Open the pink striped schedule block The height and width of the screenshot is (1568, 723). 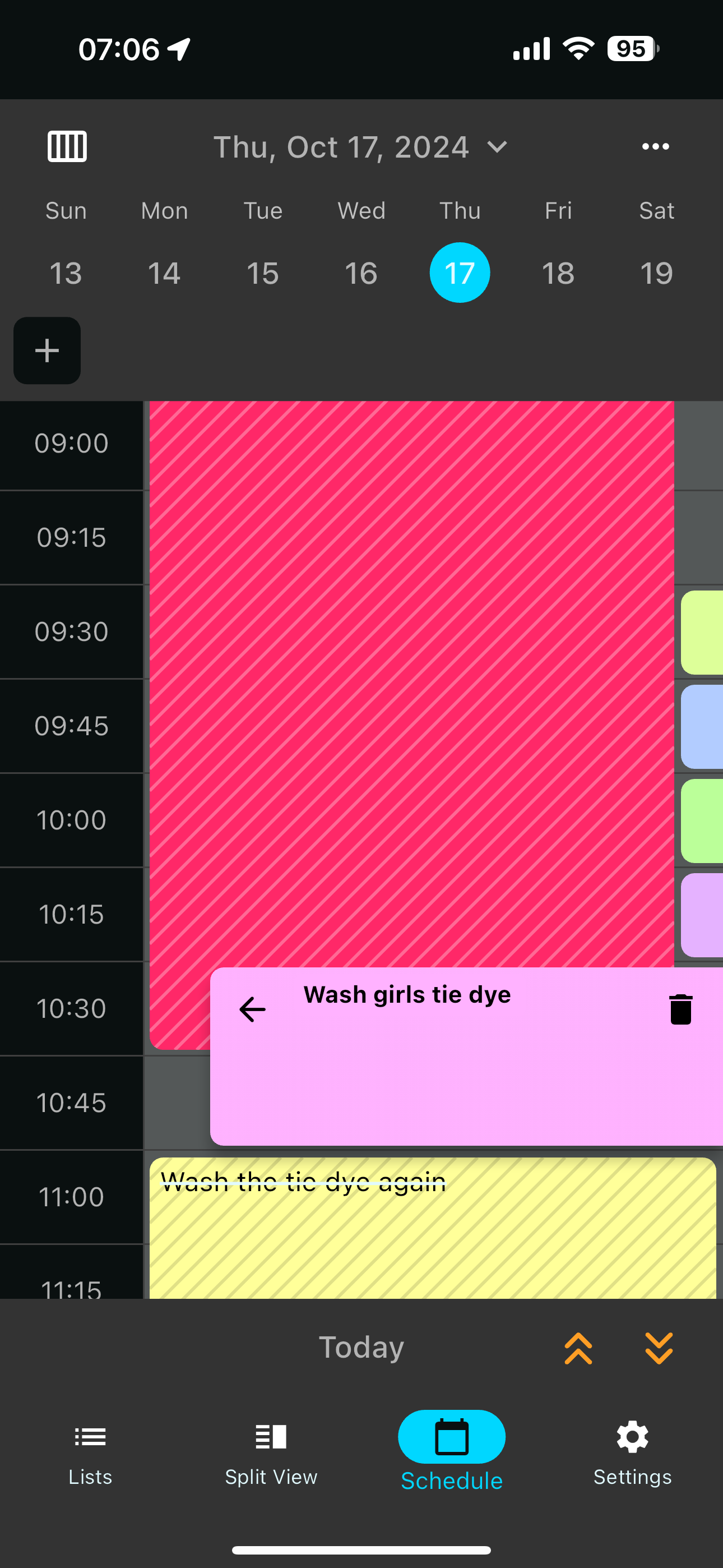(x=411, y=670)
